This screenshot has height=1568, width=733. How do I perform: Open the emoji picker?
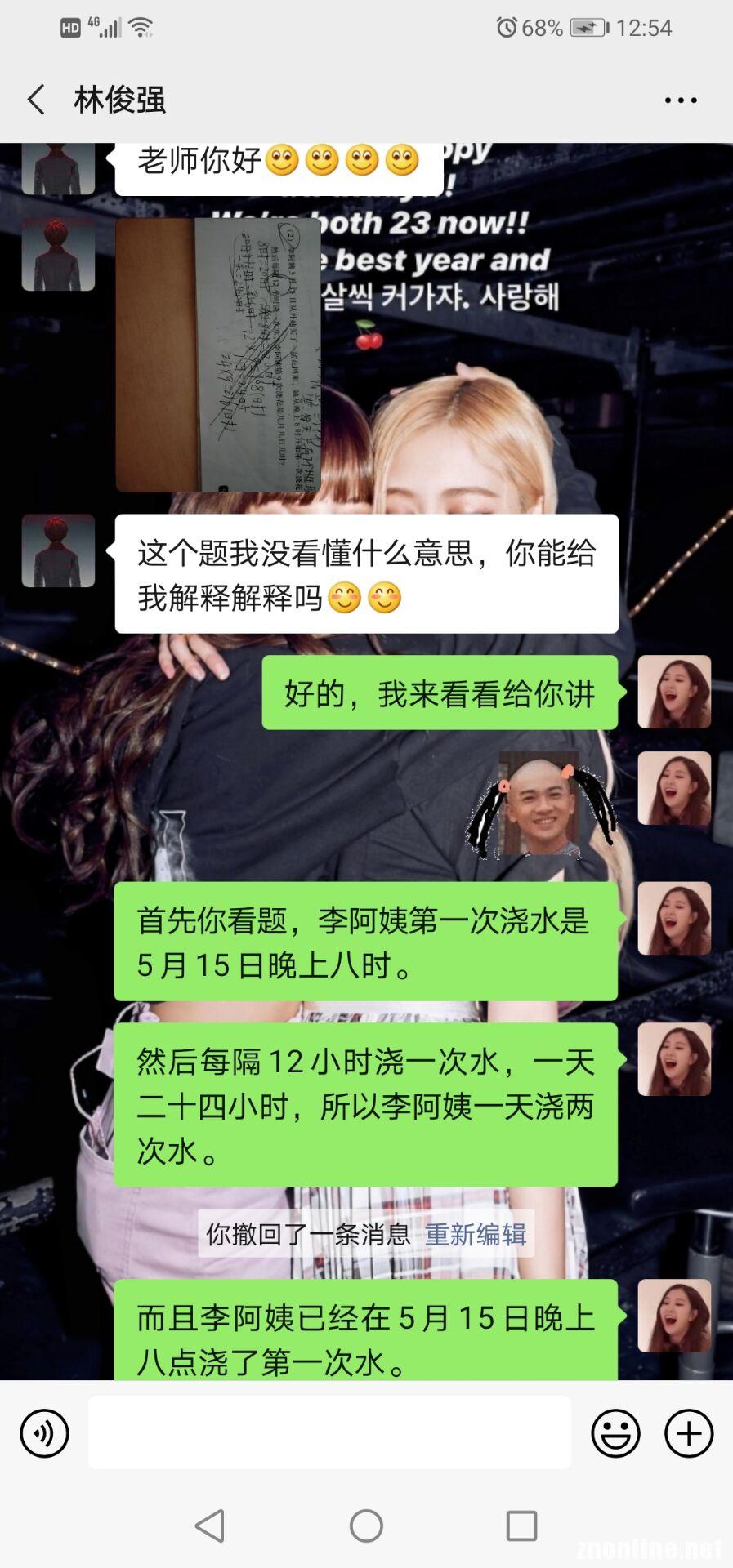(x=615, y=1433)
